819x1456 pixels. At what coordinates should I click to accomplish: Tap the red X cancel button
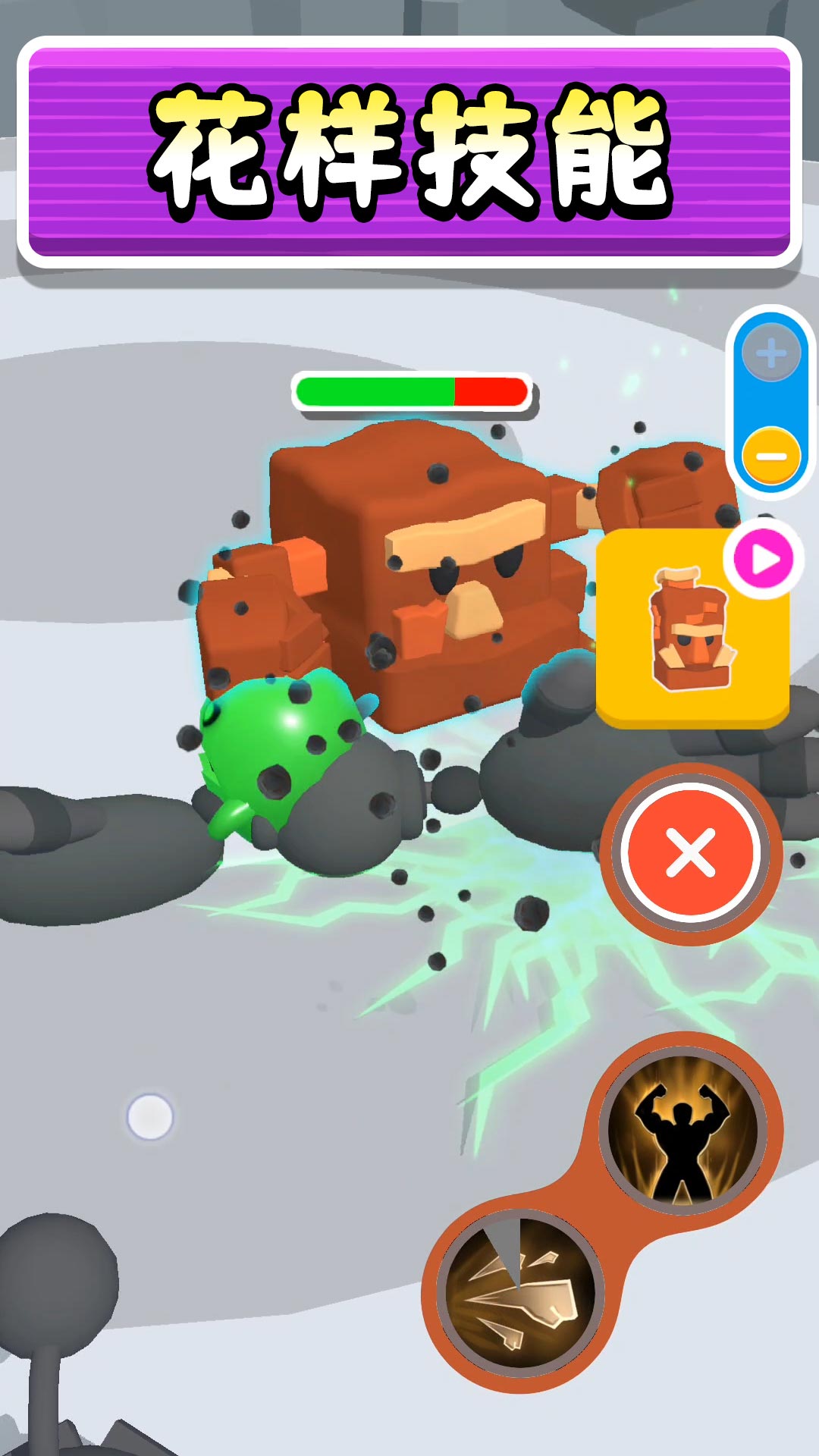click(x=690, y=853)
